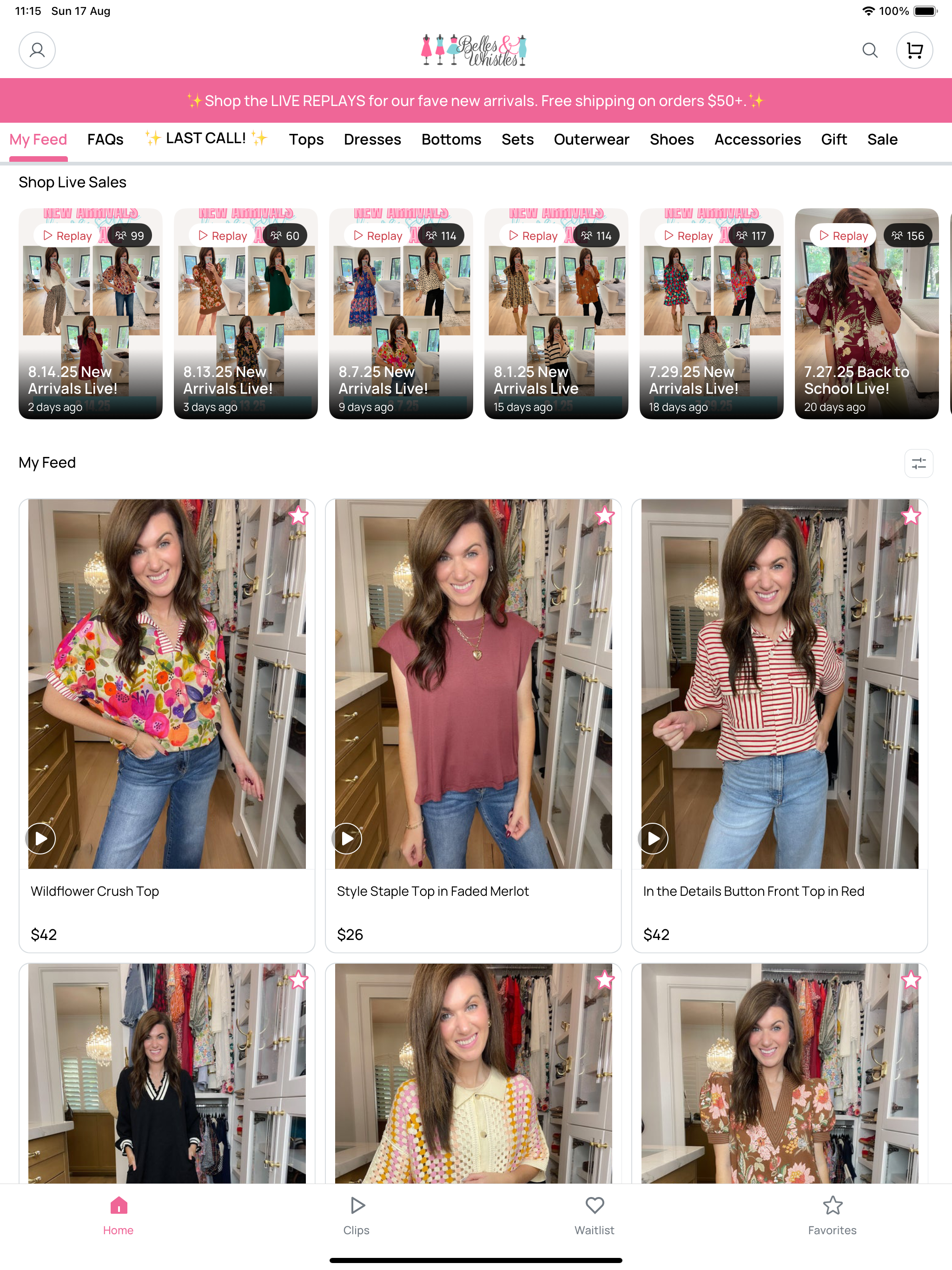This screenshot has height=1270, width=952.
Task: Open the account profile icon
Action: point(37,51)
